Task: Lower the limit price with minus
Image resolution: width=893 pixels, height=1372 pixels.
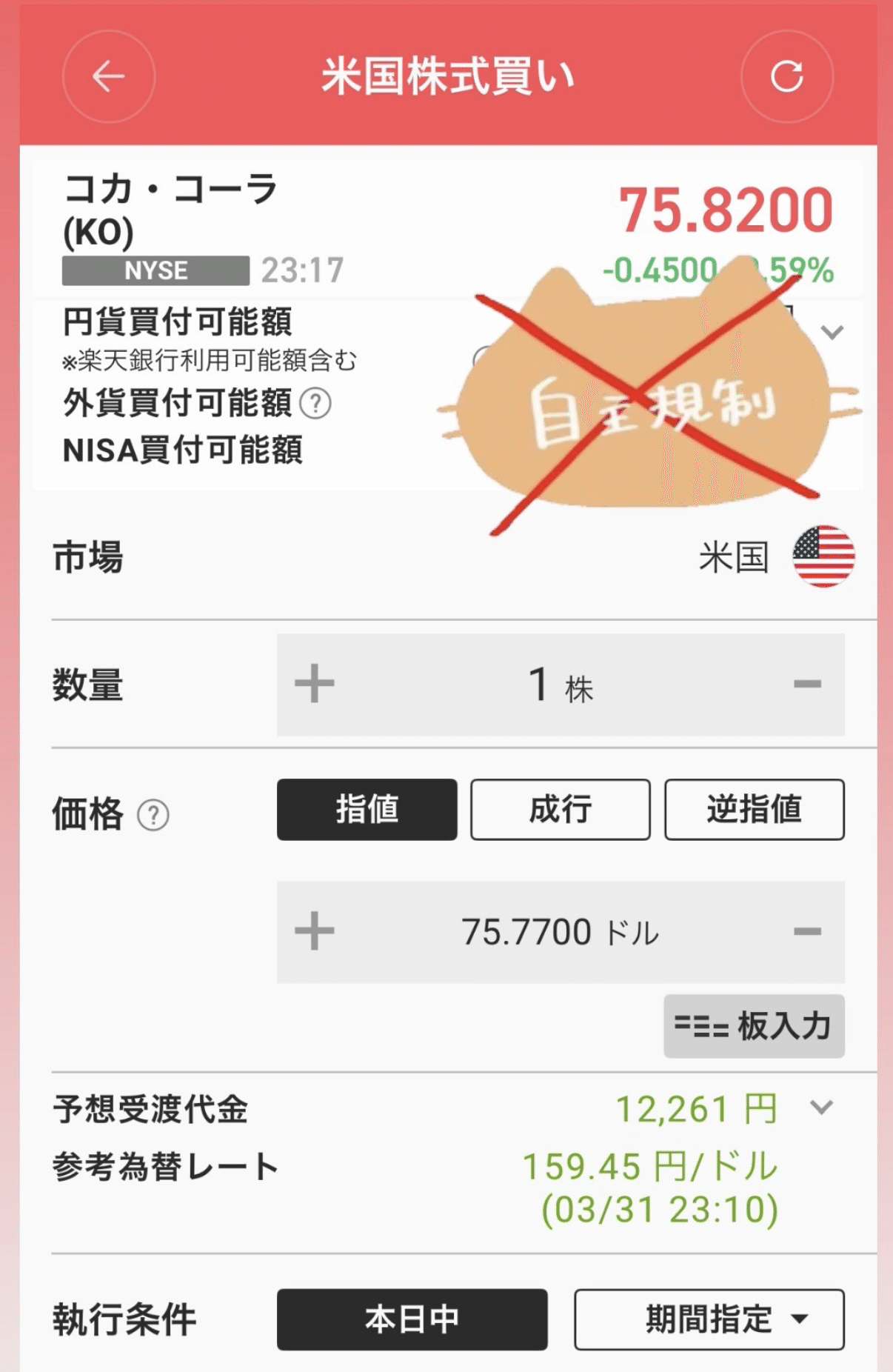Action: click(x=807, y=931)
